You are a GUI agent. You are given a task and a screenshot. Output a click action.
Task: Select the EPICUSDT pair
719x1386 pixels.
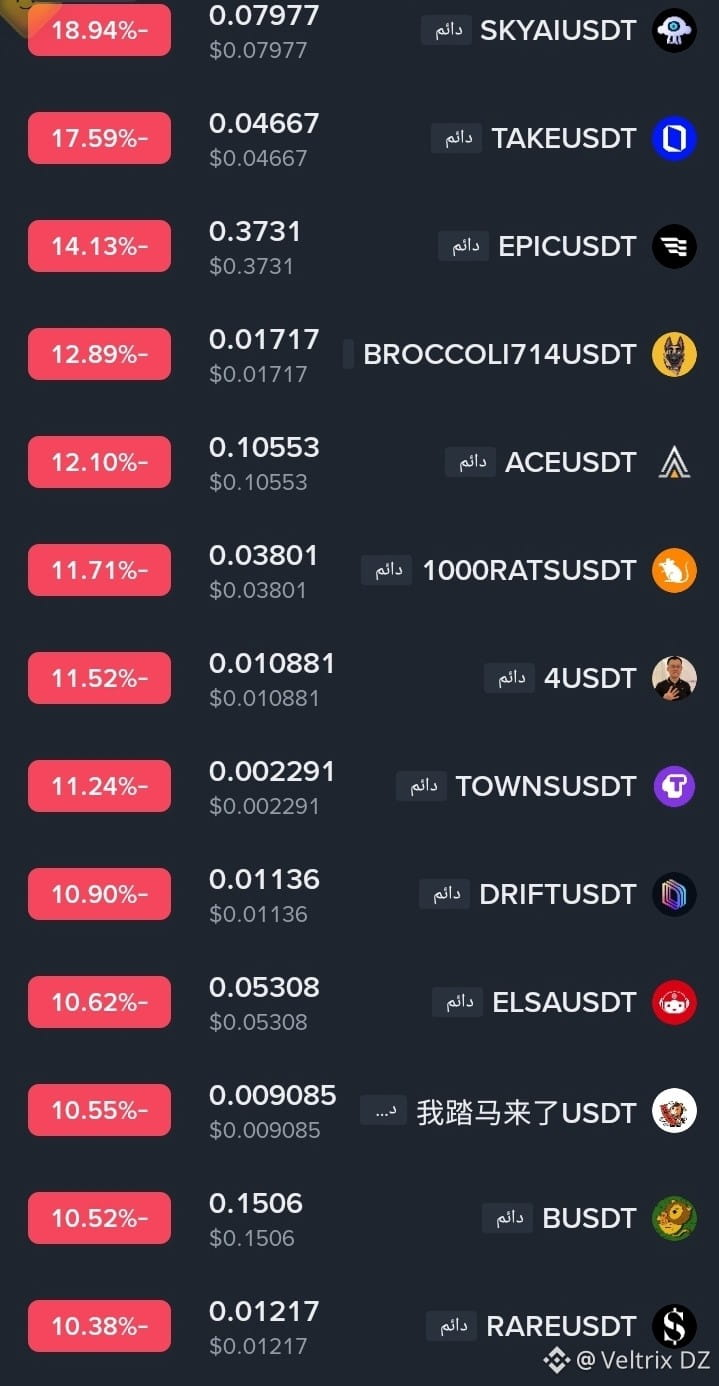(359, 246)
